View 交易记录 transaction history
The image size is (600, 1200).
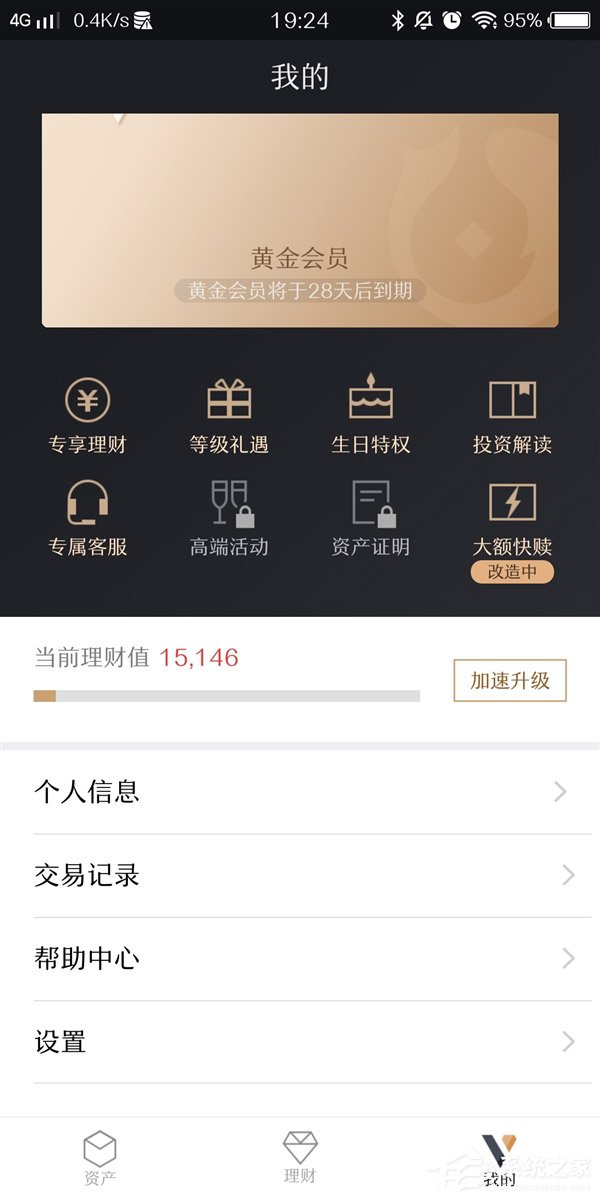(x=300, y=876)
